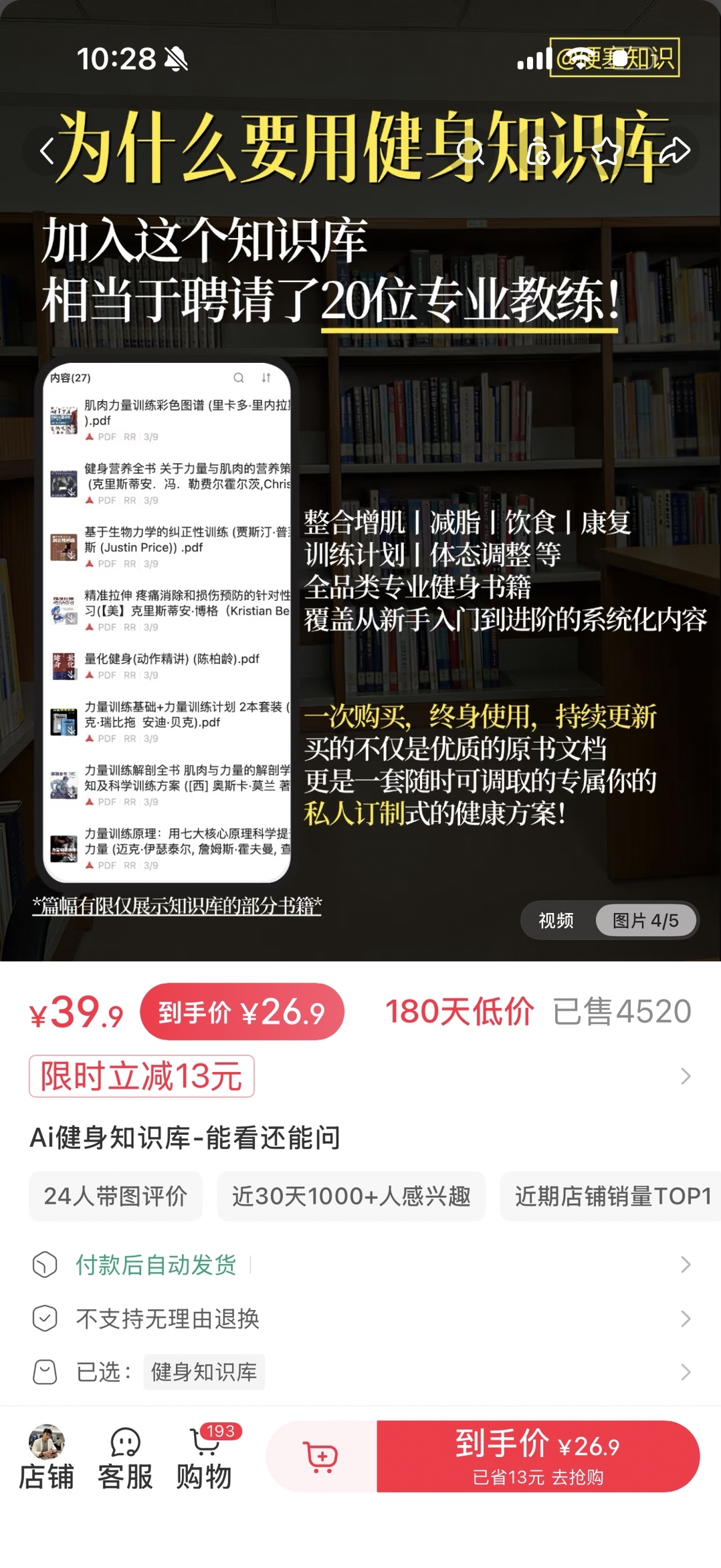Switch the gallery to 视频
The image size is (721, 1568).
point(556,920)
